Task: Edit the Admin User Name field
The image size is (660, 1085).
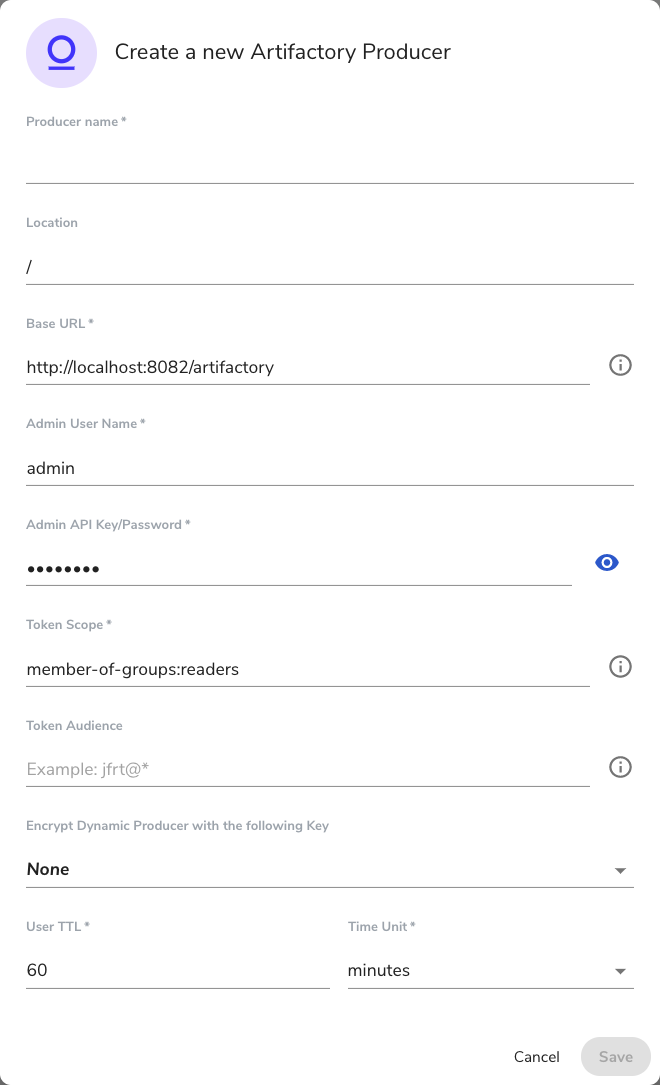Action: click(x=329, y=468)
